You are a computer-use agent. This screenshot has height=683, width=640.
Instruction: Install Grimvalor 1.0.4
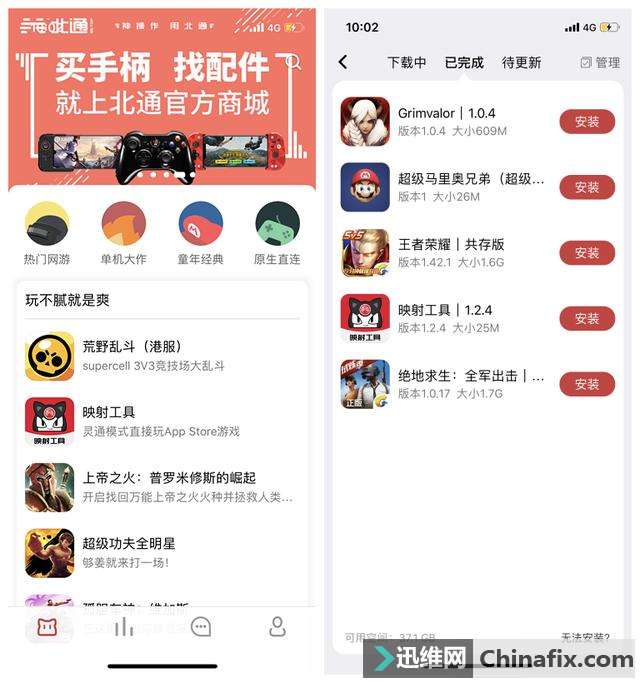coord(587,122)
